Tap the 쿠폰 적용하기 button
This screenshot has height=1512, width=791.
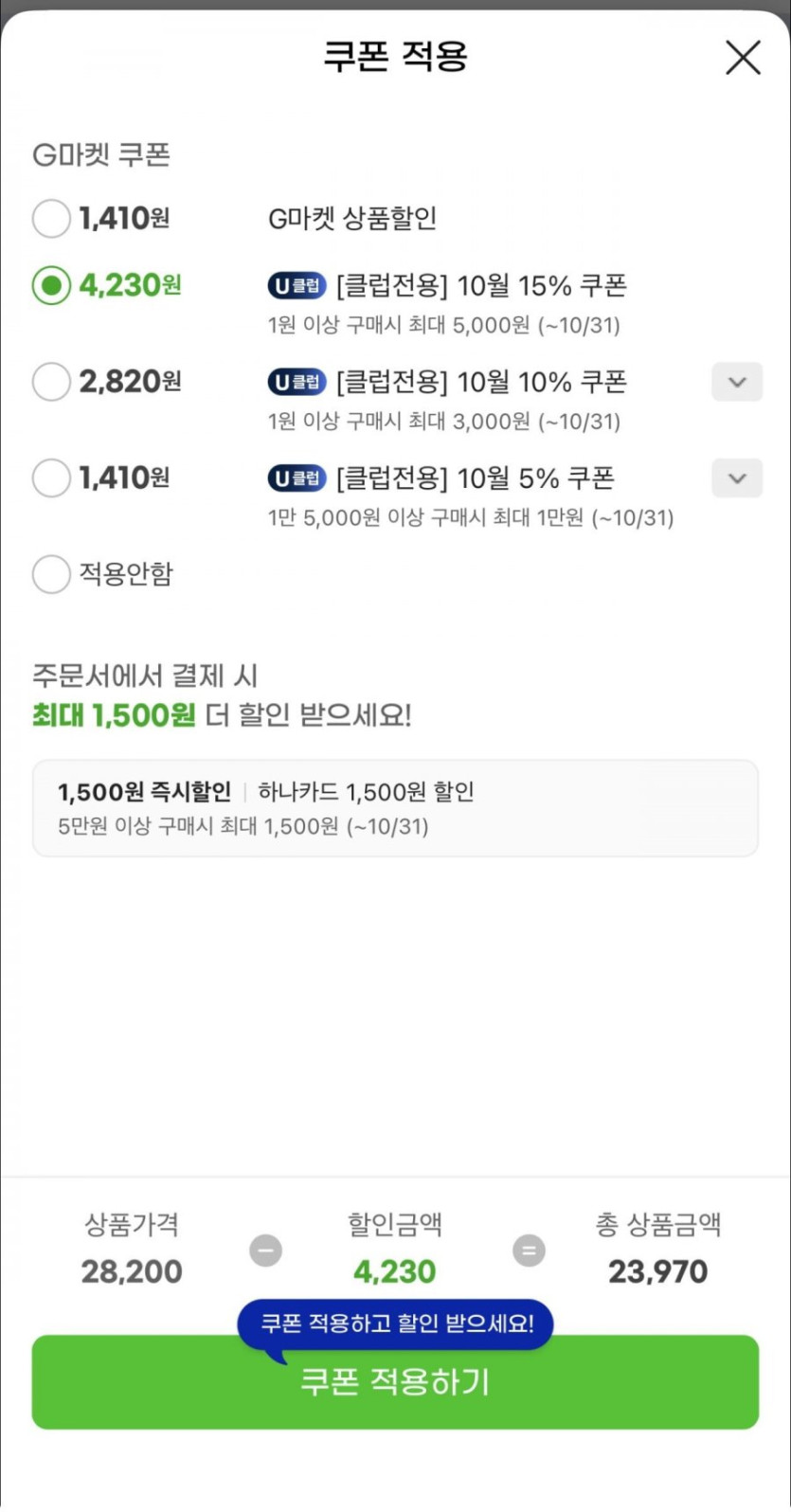395,1382
